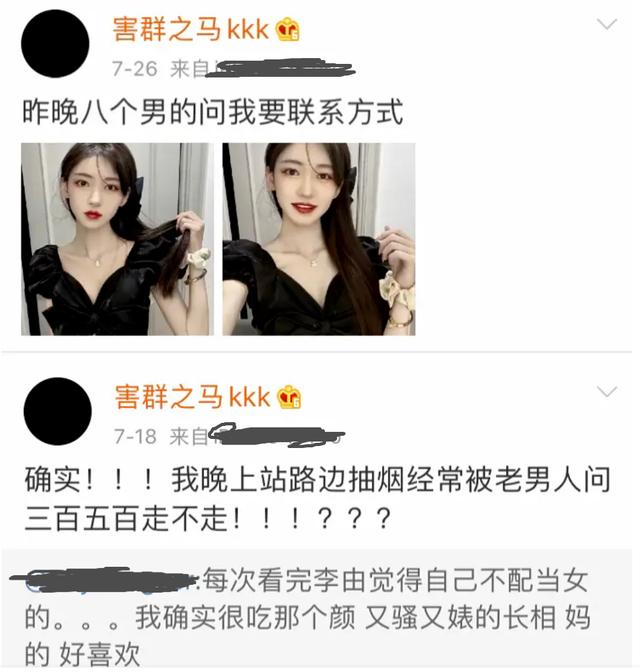
Task: Open 害群之马kkk profile from the 7-18 post
Action: coord(191,396)
